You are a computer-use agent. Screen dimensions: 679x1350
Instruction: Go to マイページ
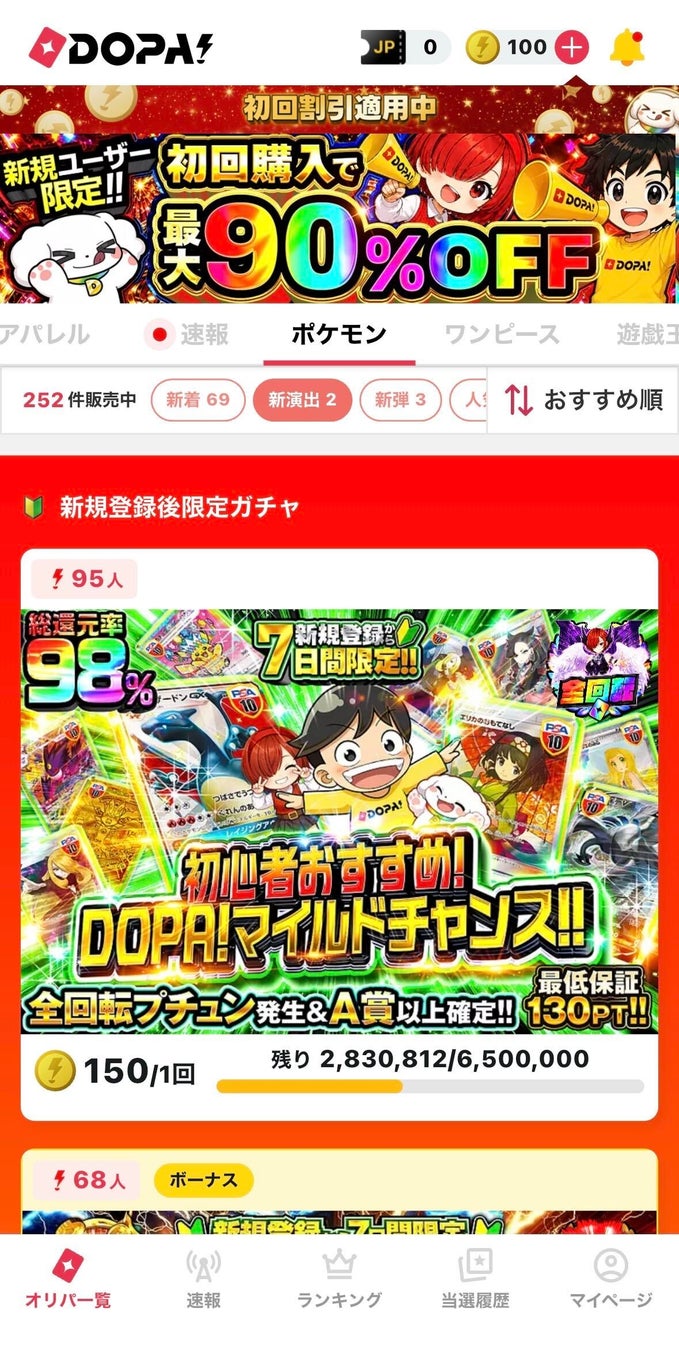coord(610,1280)
